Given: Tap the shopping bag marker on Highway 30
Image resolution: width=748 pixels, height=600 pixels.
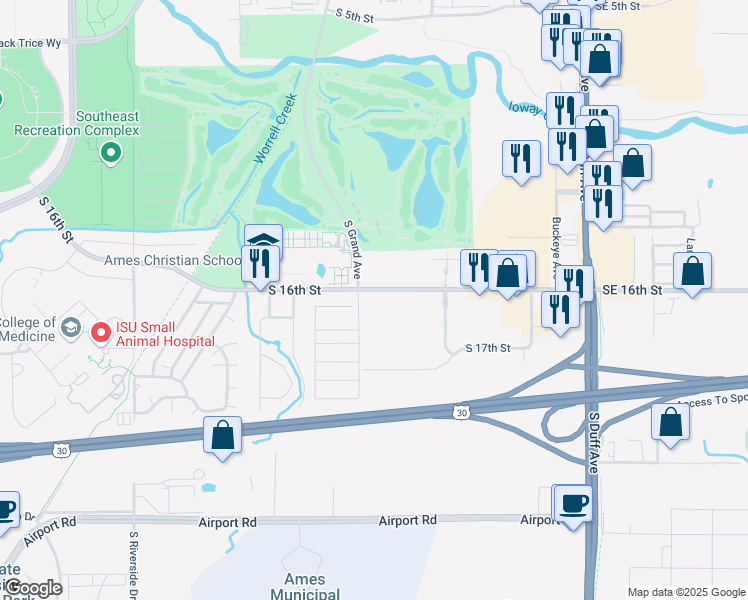Looking at the screenshot, I should [222, 438].
